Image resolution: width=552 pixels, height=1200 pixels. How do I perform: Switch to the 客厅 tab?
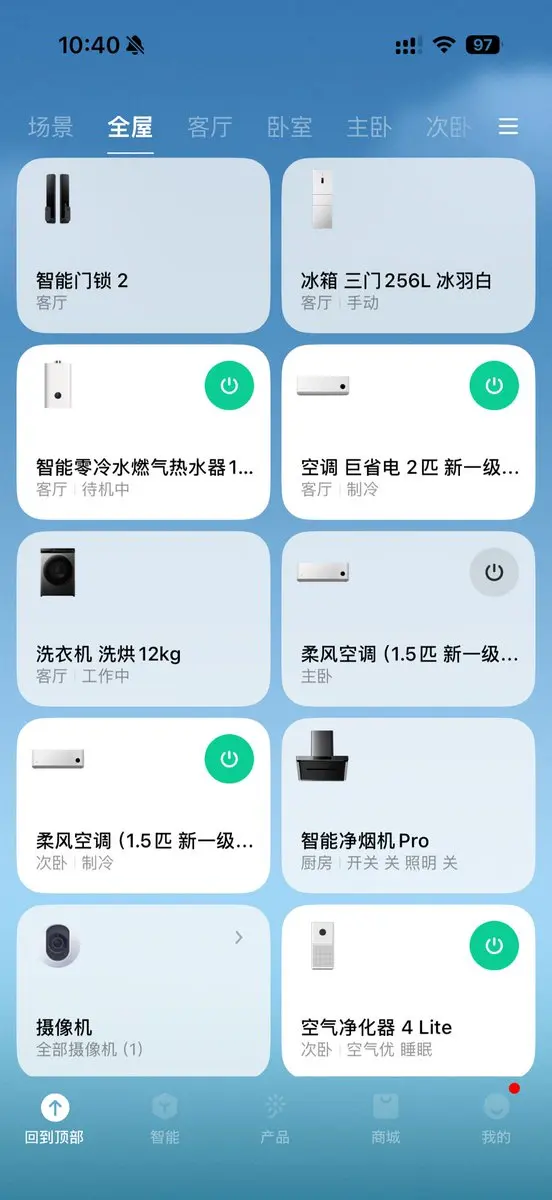click(210, 127)
